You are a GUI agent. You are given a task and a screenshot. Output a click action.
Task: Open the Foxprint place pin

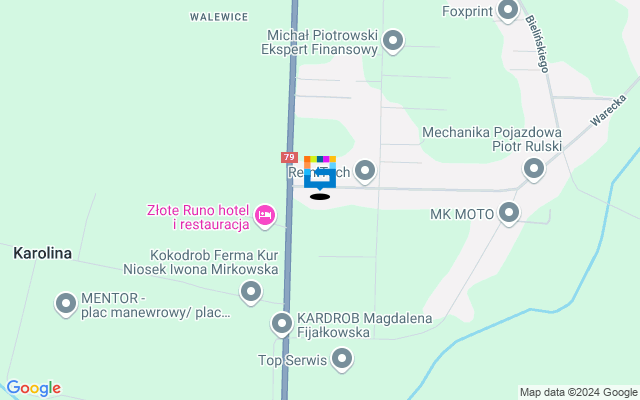(x=508, y=11)
